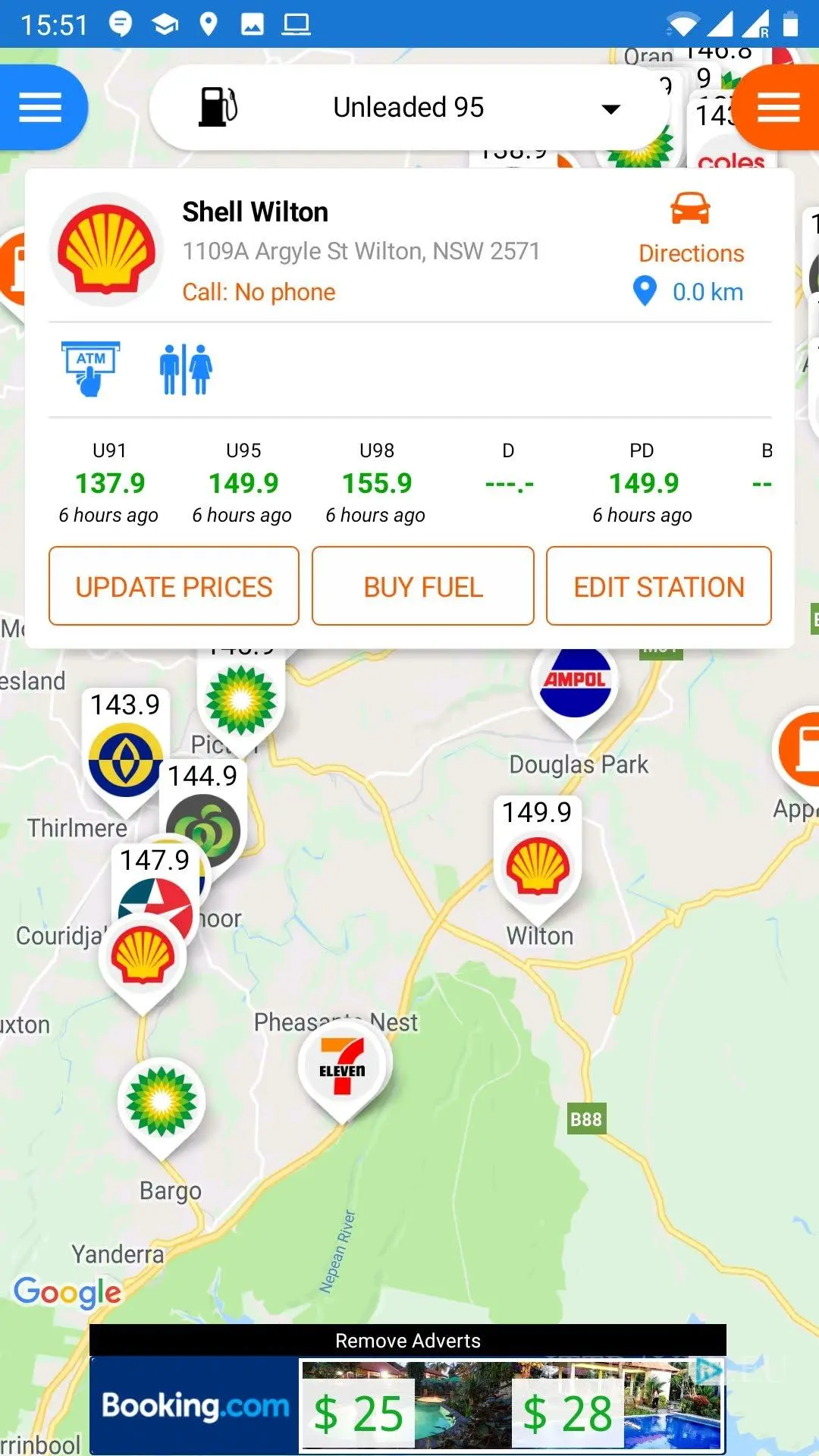Open the blue hamburger menu
The image size is (819, 1456).
40,107
